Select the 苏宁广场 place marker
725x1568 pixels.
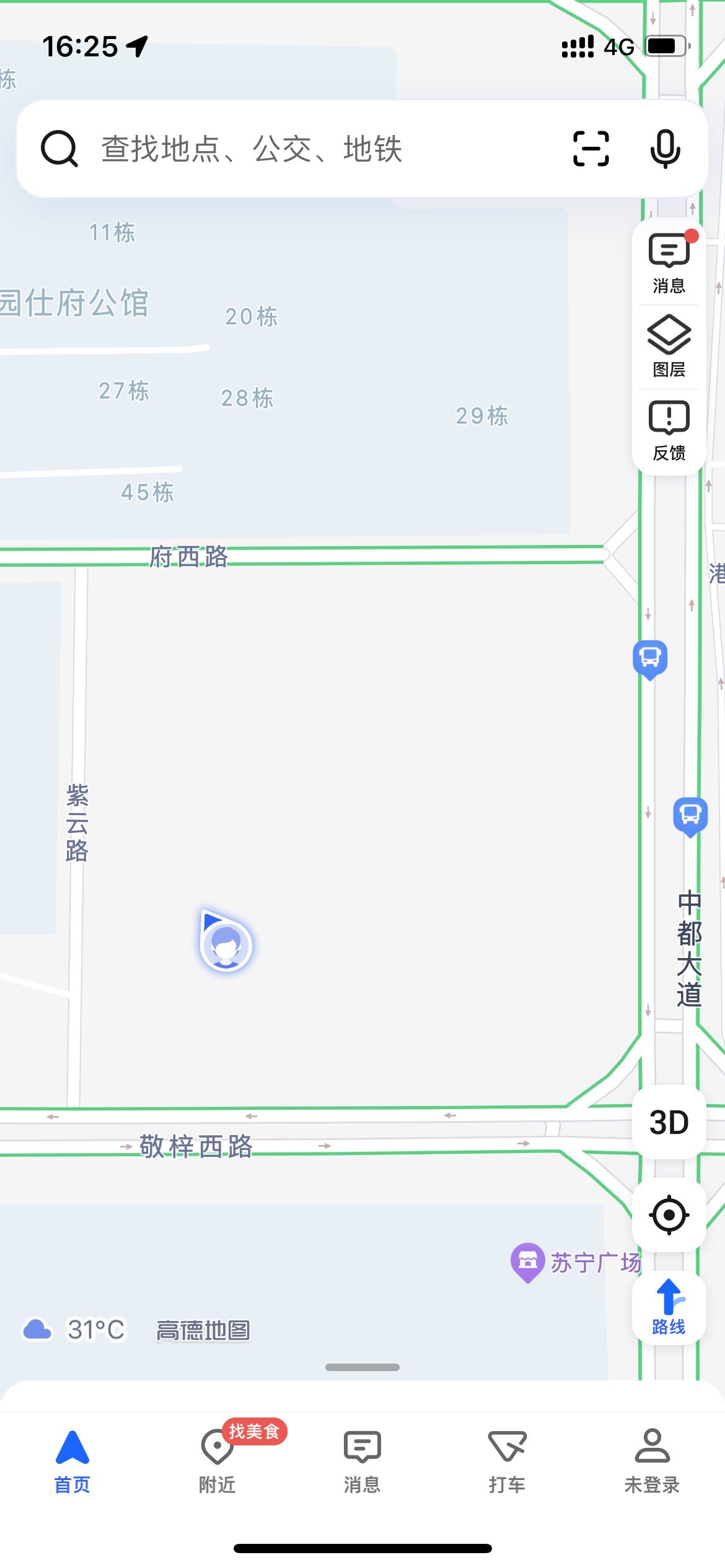pos(576,1263)
